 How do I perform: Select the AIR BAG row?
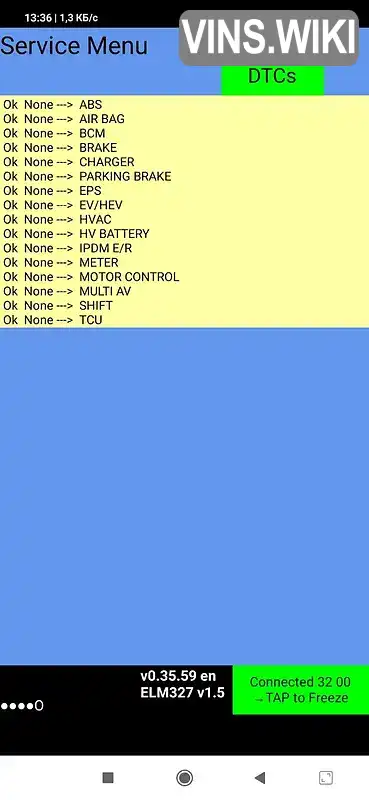tap(184, 119)
